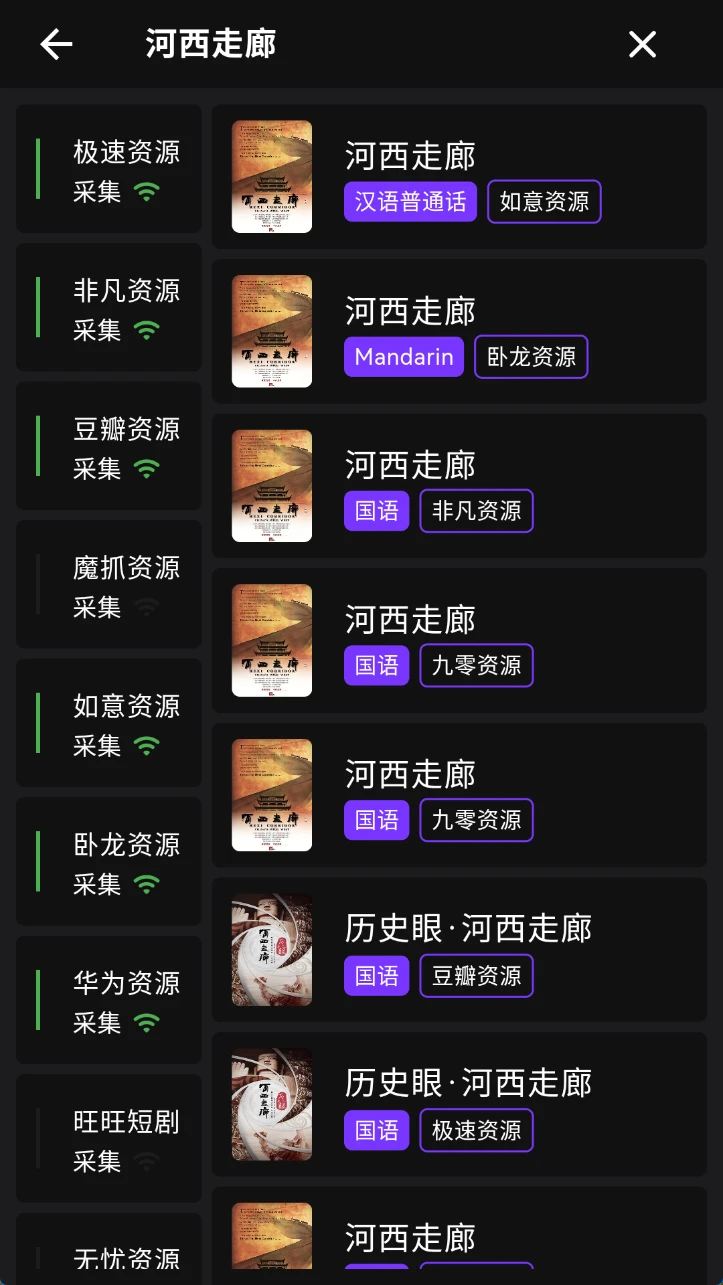The image size is (723, 1285).
Task: Close the 河西走廊 search screen
Action: coord(642,44)
